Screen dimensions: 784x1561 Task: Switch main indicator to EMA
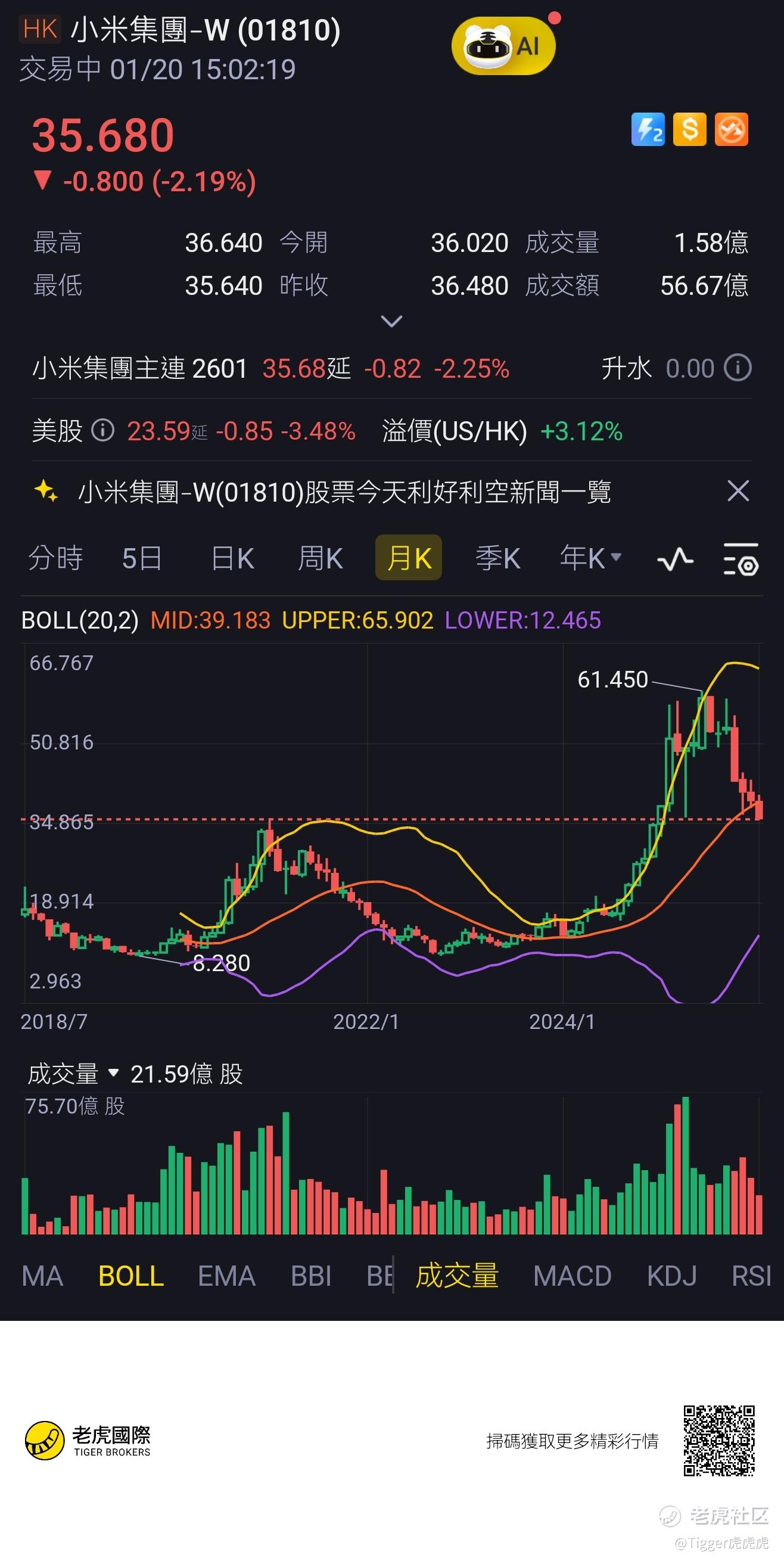click(x=226, y=1276)
